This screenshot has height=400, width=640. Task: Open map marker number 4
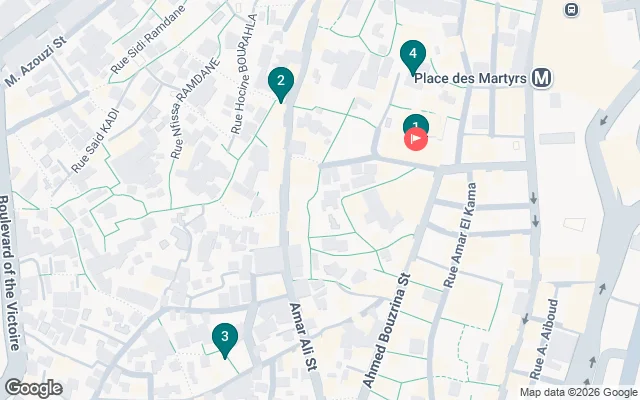[x=413, y=54]
